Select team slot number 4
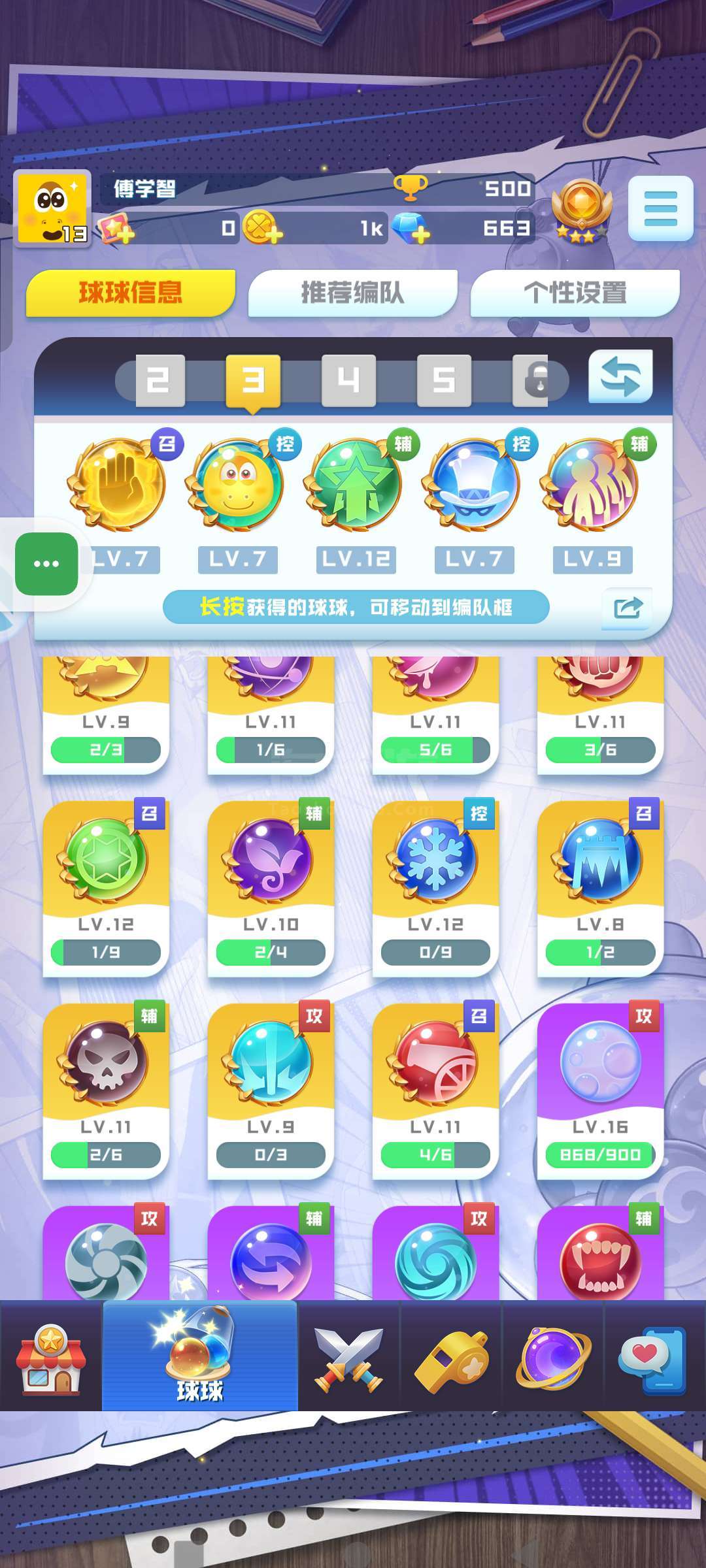706x1568 pixels. (348, 380)
